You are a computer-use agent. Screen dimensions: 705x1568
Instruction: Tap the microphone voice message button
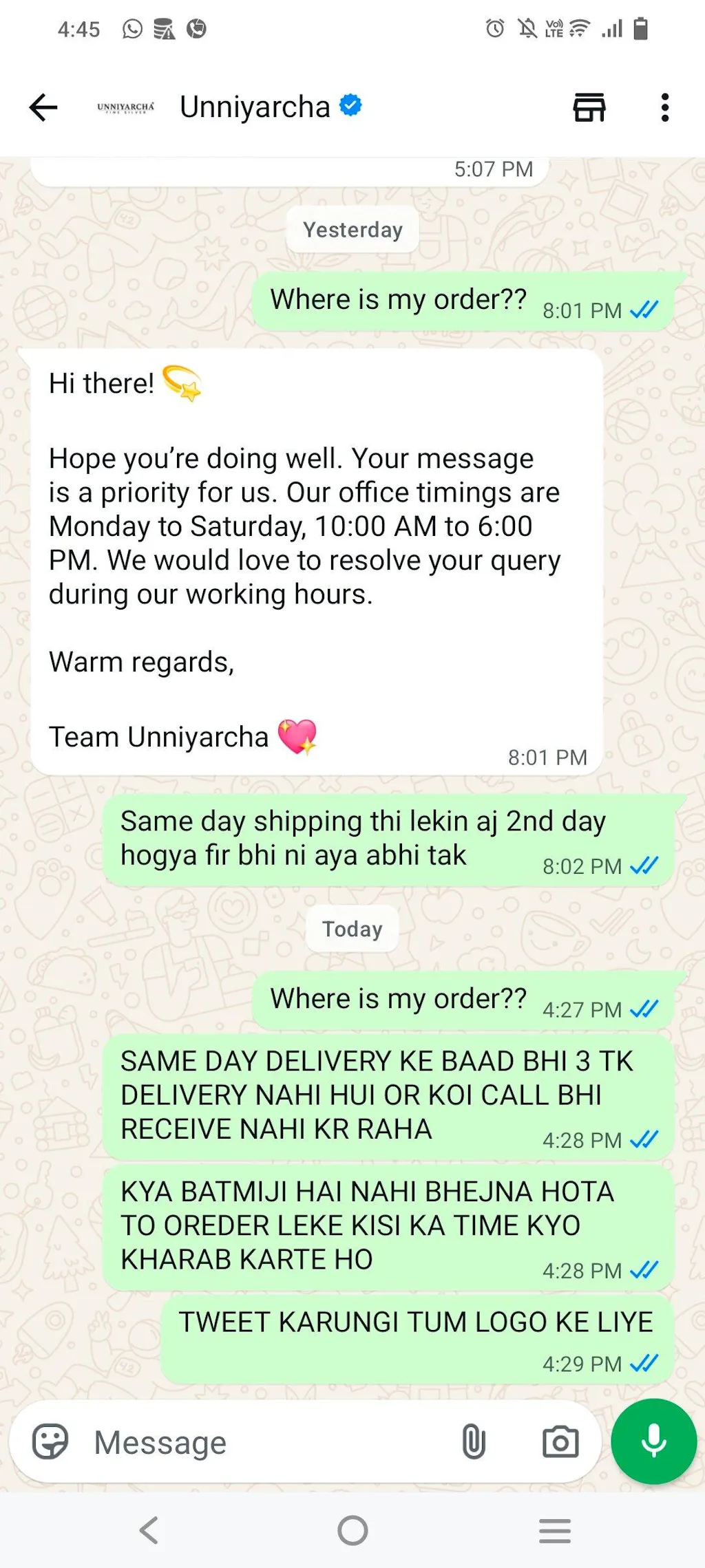point(653,1441)
